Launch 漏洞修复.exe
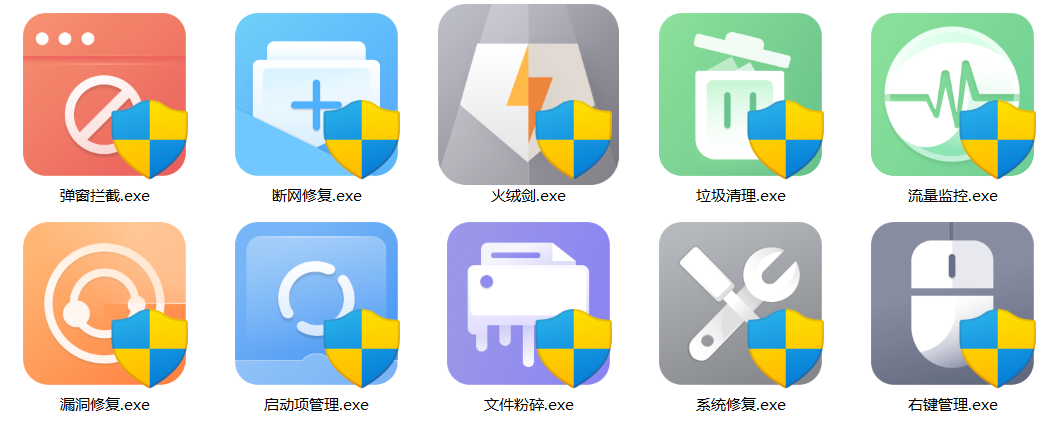Viewport: 1061px width, 425px height. (104, 304)
